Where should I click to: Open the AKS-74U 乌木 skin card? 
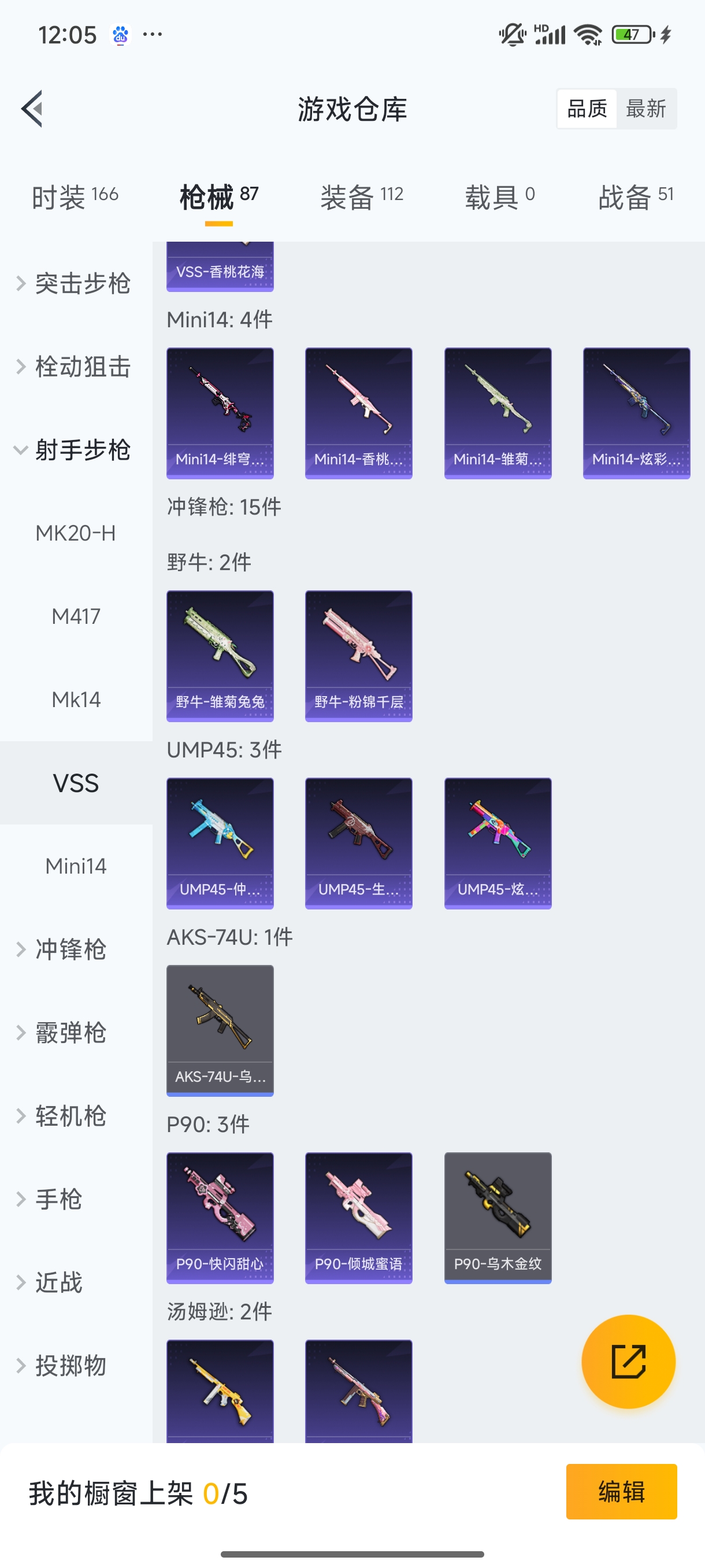(220, 1030)
